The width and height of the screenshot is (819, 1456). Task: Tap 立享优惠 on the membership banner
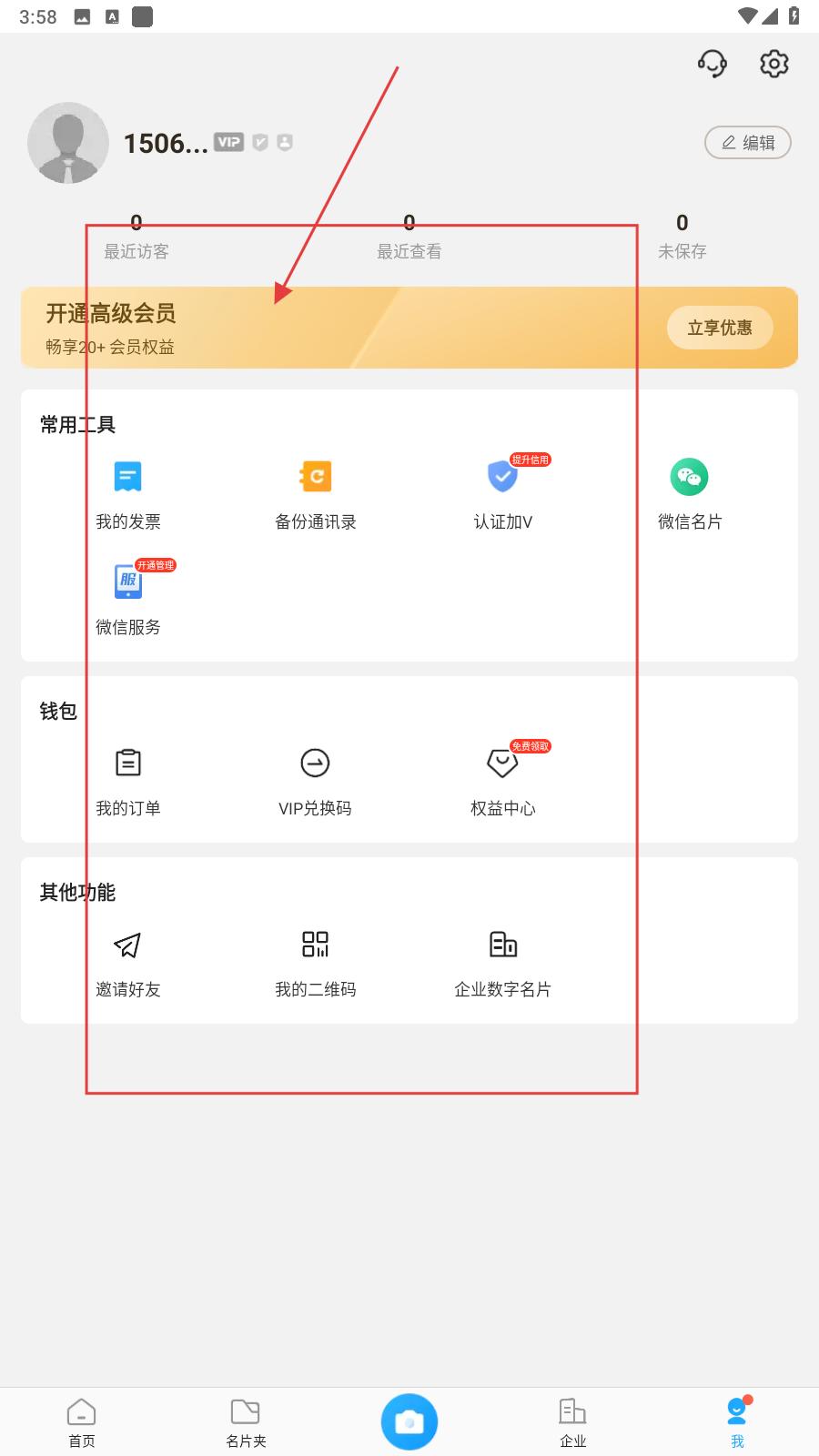click(719, 328)
